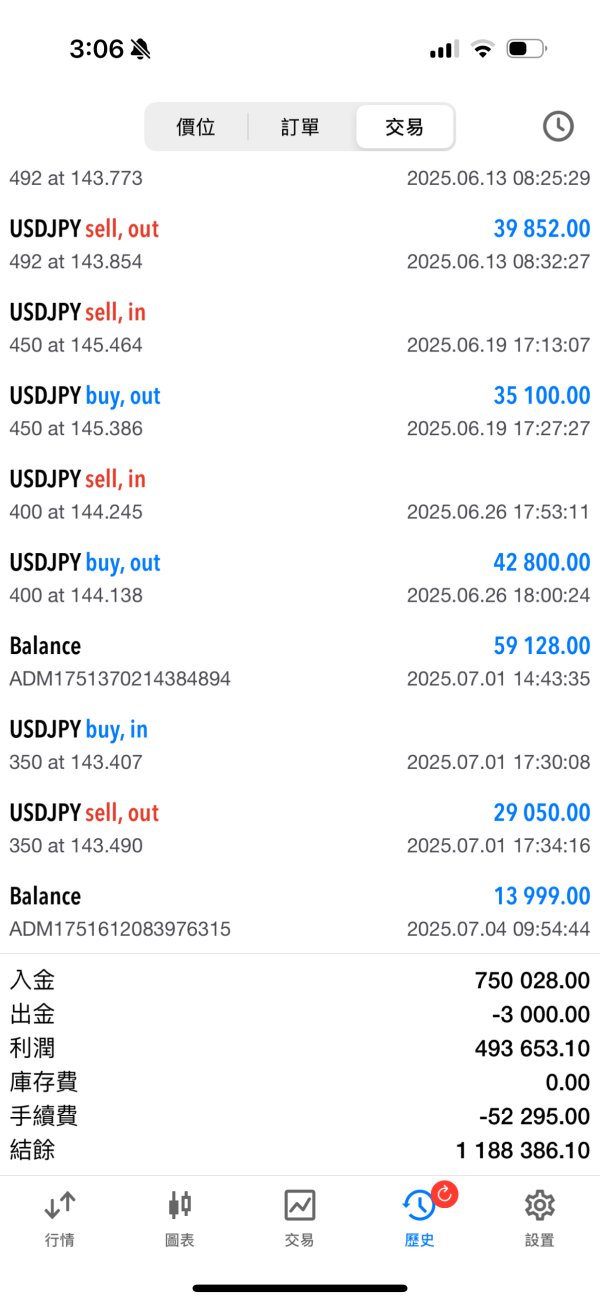
Task: Select the 交易 segment at top
Action: pos(405,127)
